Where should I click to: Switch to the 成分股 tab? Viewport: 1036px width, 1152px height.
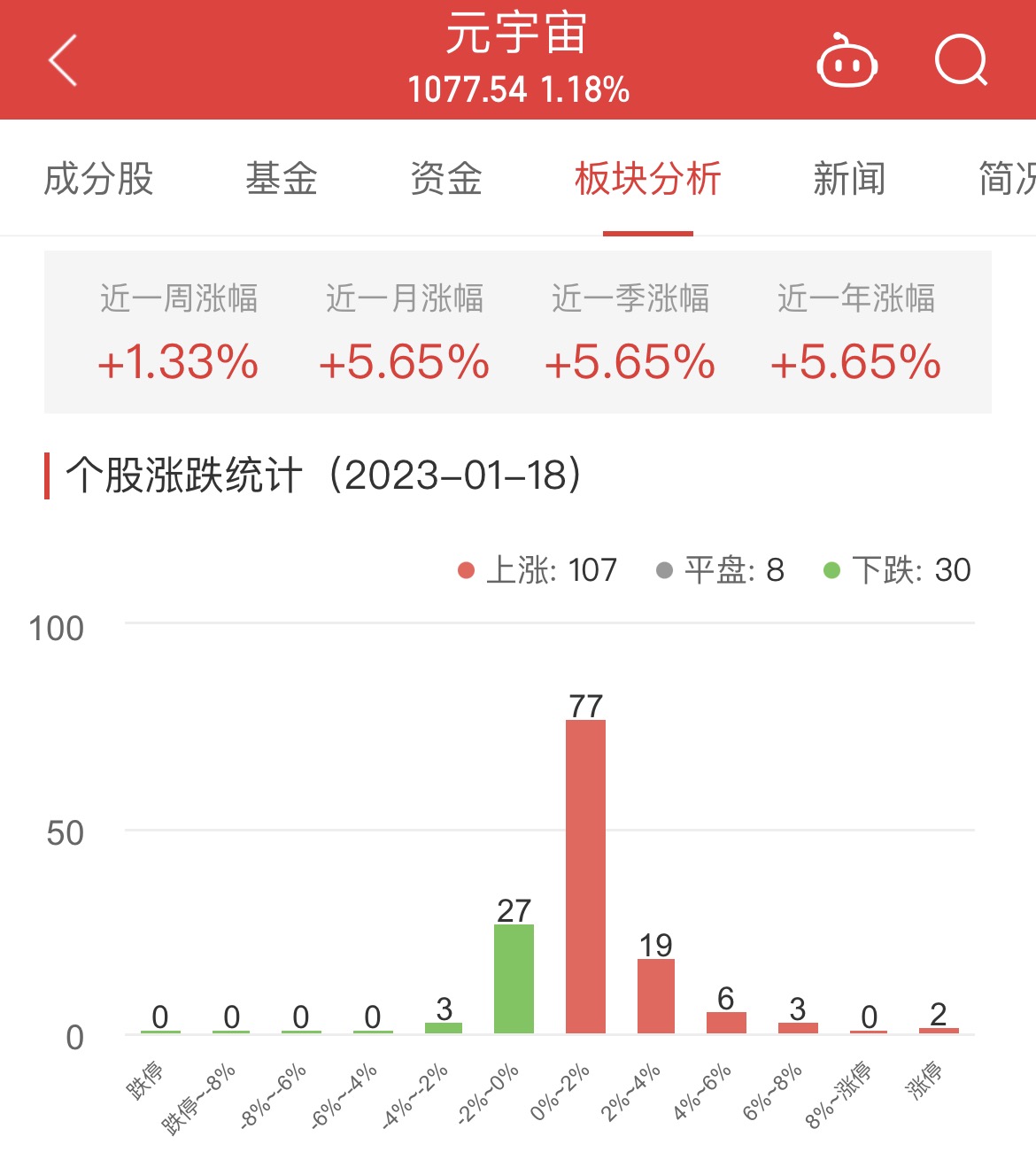click(x=98, y=179)
